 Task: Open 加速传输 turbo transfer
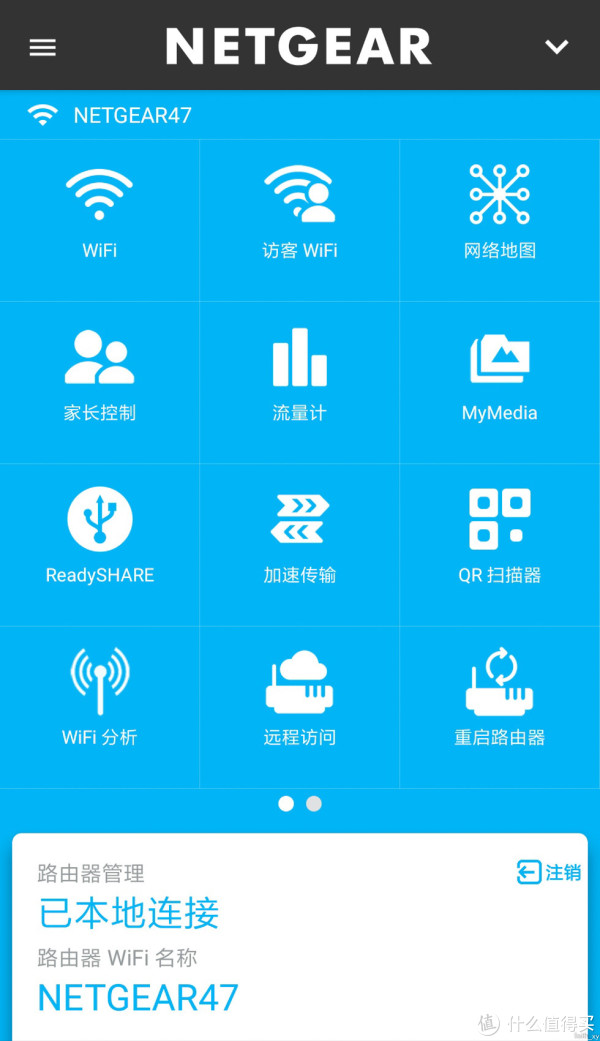click(x=299, y=544)
